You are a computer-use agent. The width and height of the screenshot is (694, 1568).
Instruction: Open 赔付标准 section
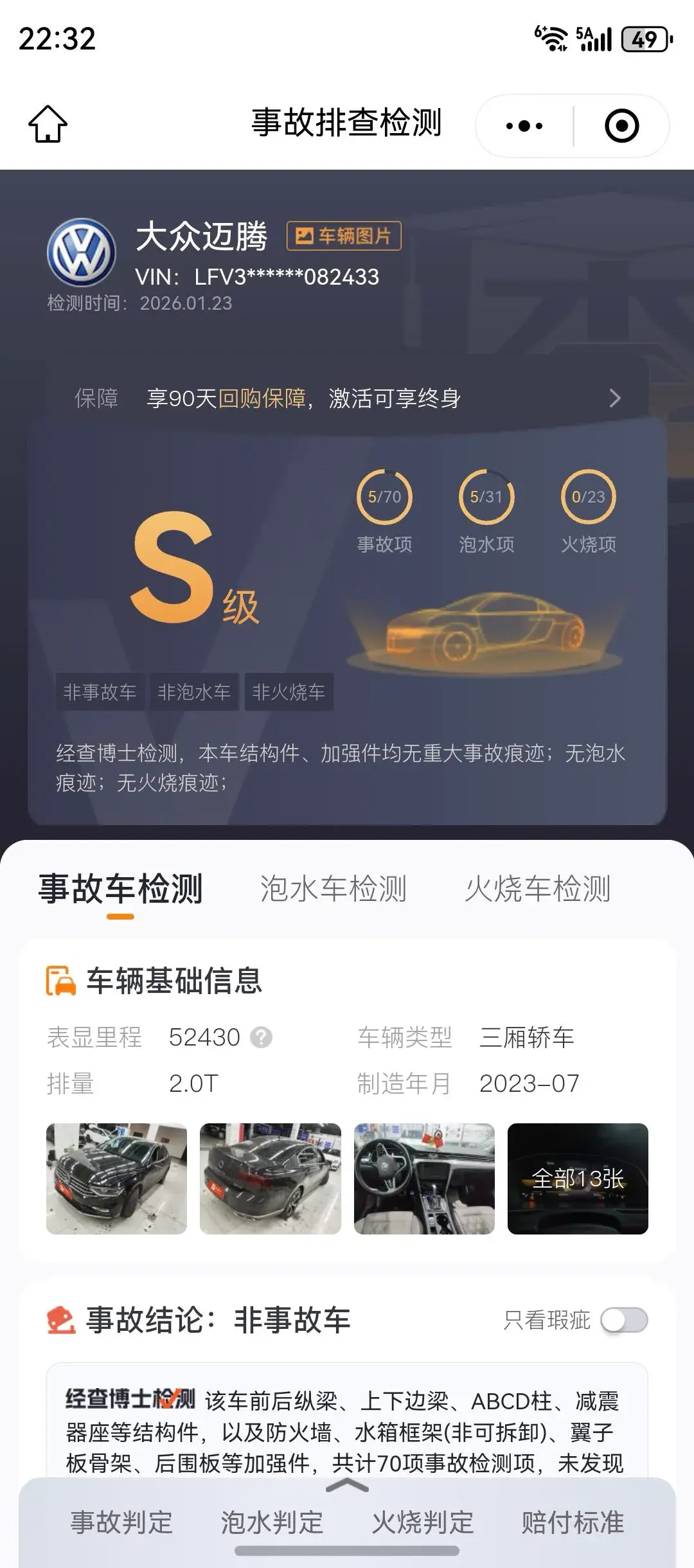[573, 1522]
